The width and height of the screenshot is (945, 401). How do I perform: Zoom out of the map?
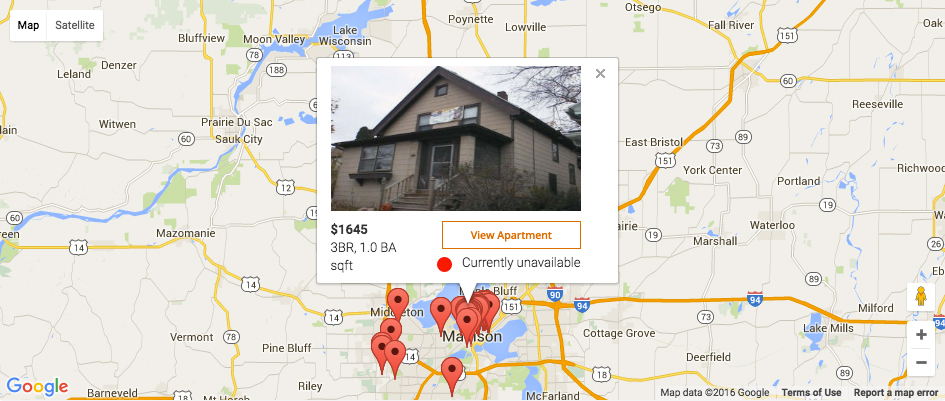click(x=921, y=362)
